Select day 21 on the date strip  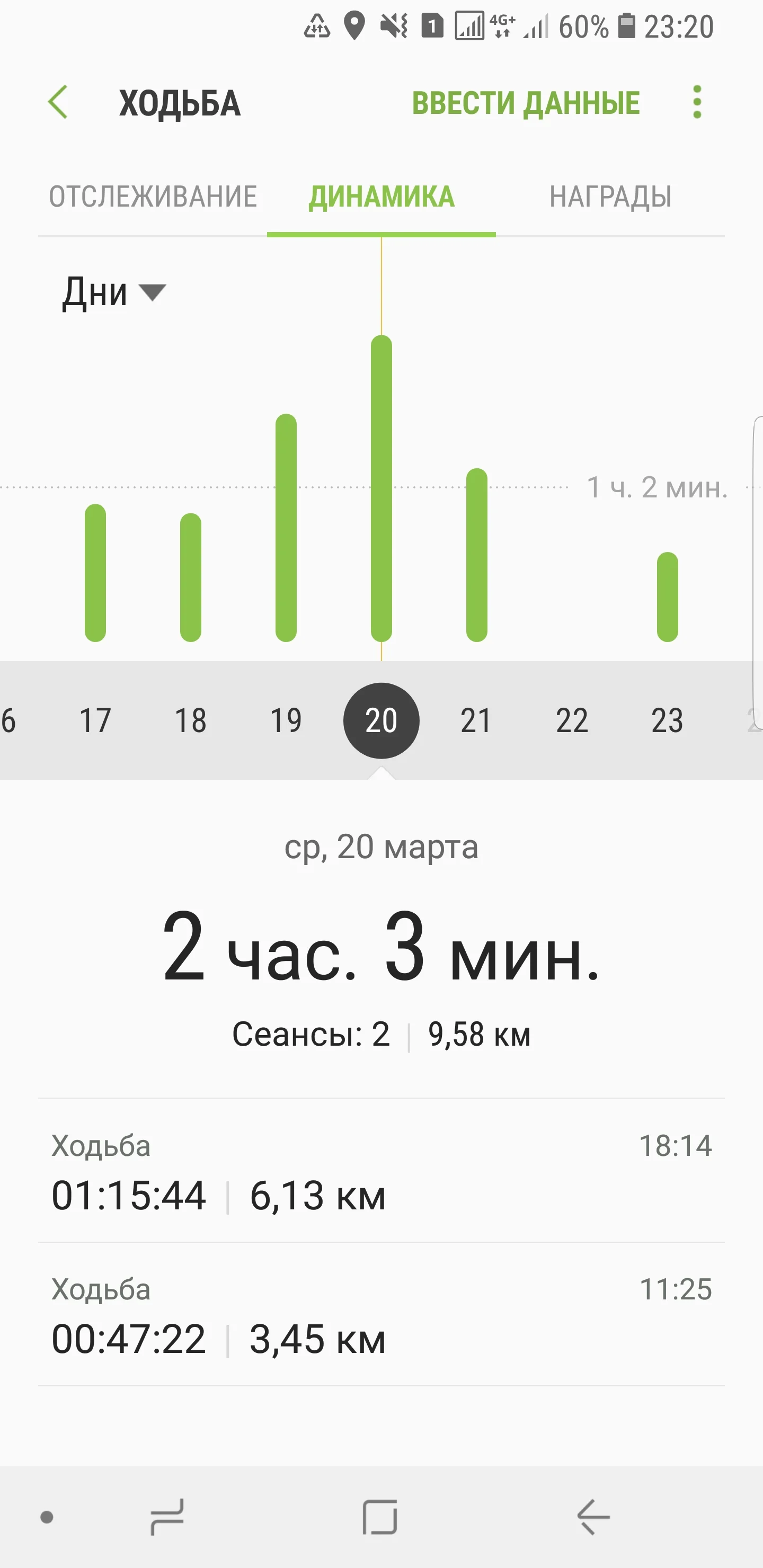pyautogui.click(x=476, y=720)
